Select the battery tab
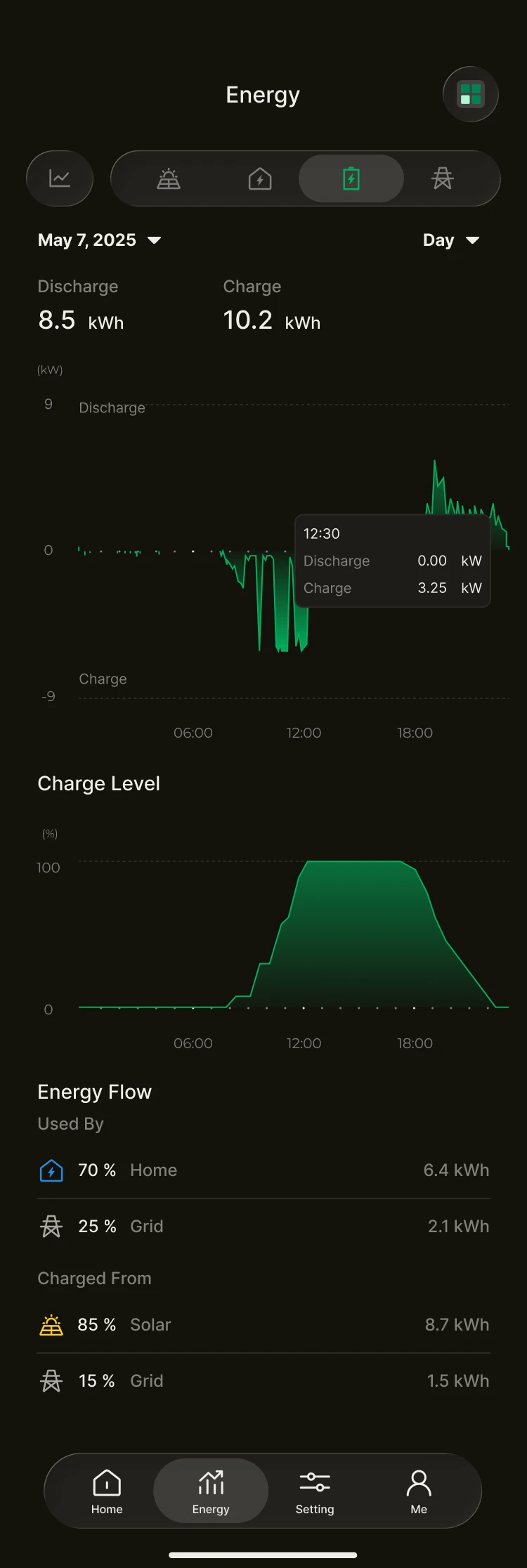 351,178
